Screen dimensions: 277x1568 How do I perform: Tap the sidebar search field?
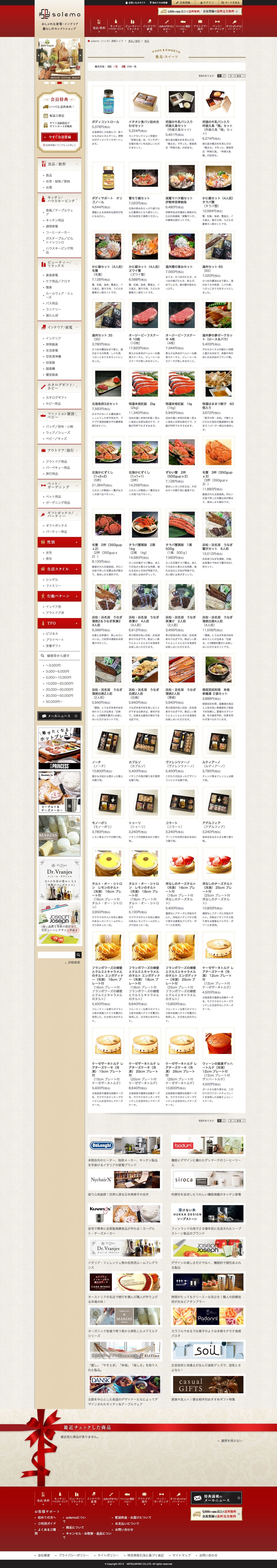[56, 955]
